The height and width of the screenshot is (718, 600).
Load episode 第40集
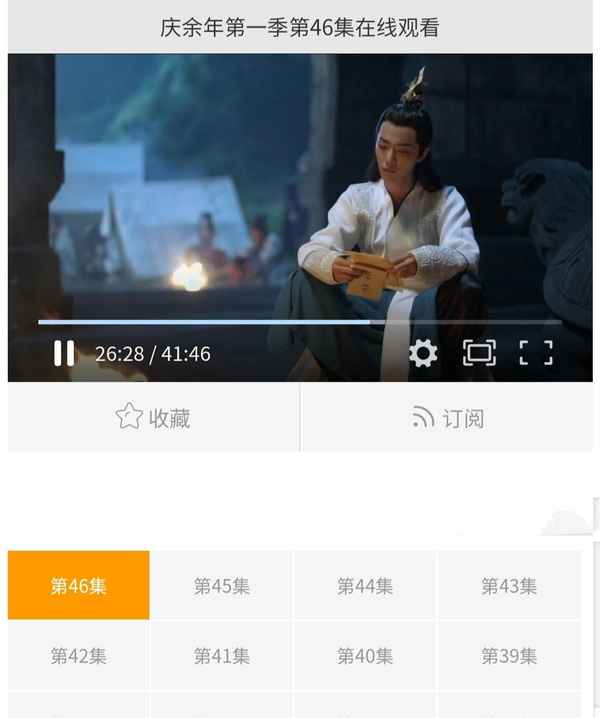(x=365, y=656)
